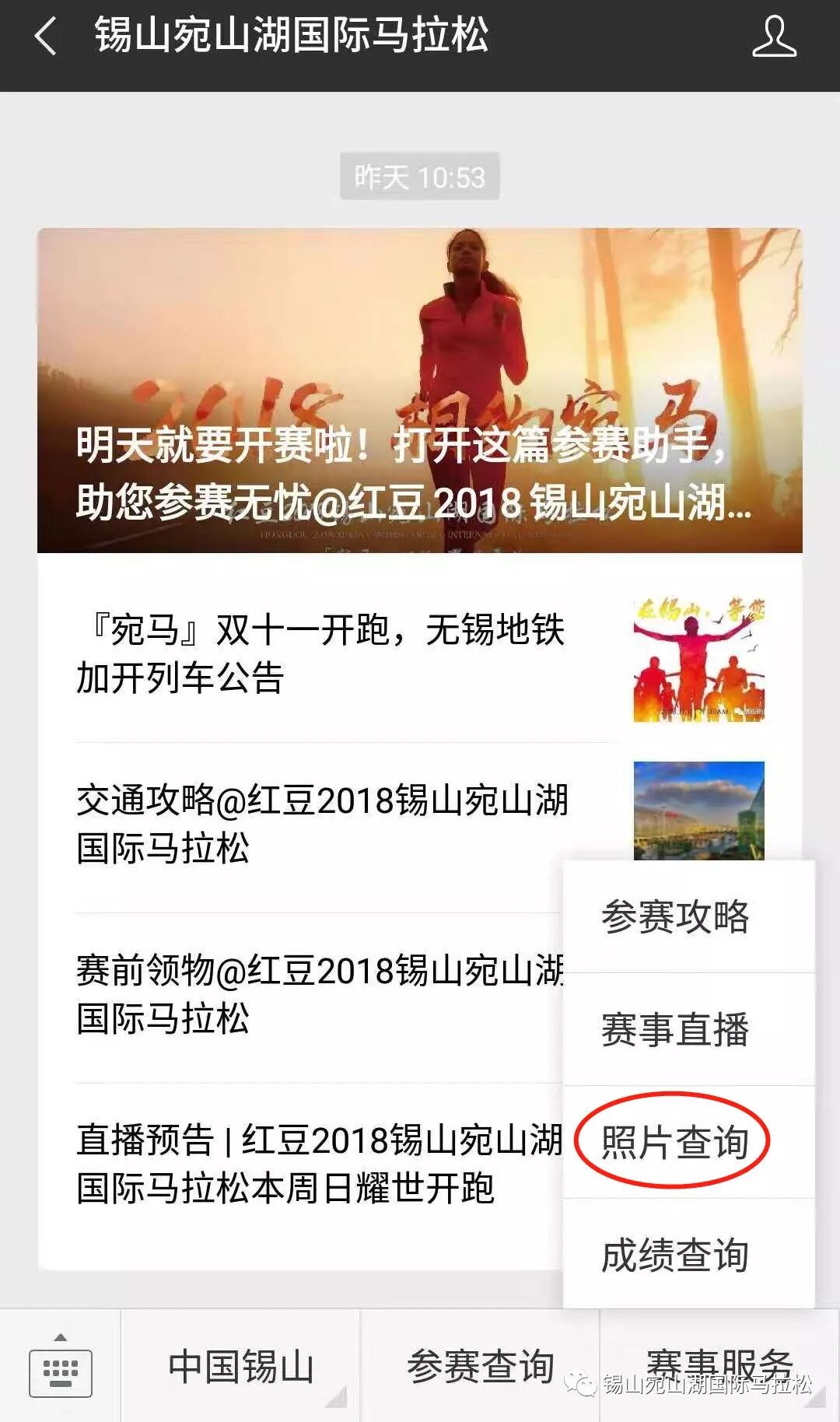Screen dimensions: 840x1422
Task: Tap the 赛事服务 bottom menu
Action: [x=719, y=1366]
